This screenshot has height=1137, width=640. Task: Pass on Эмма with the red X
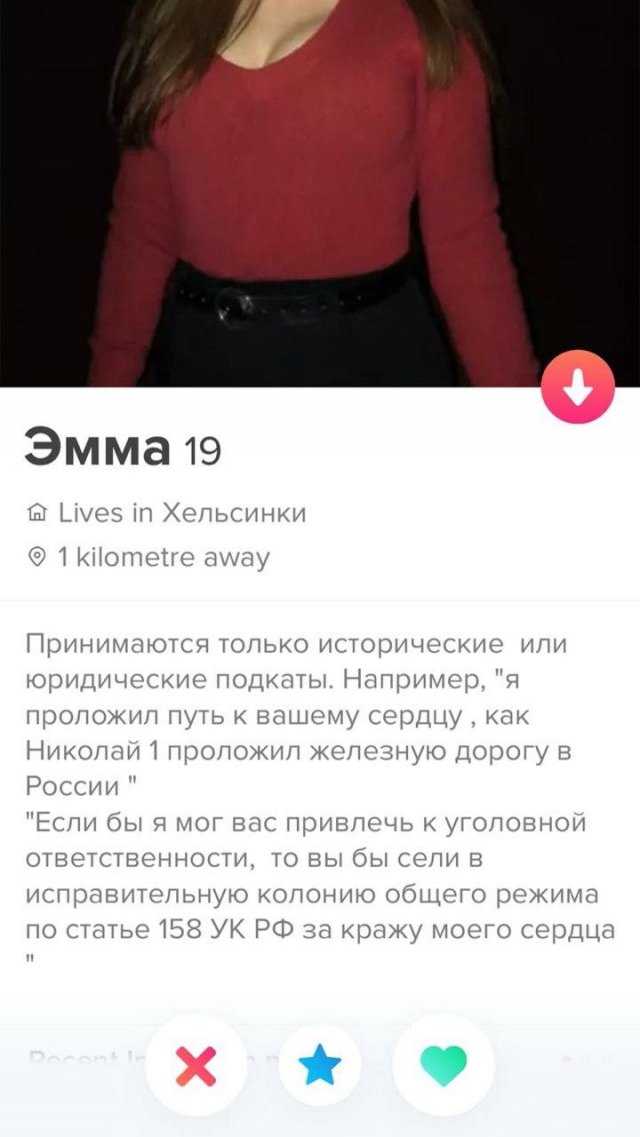196,1064
